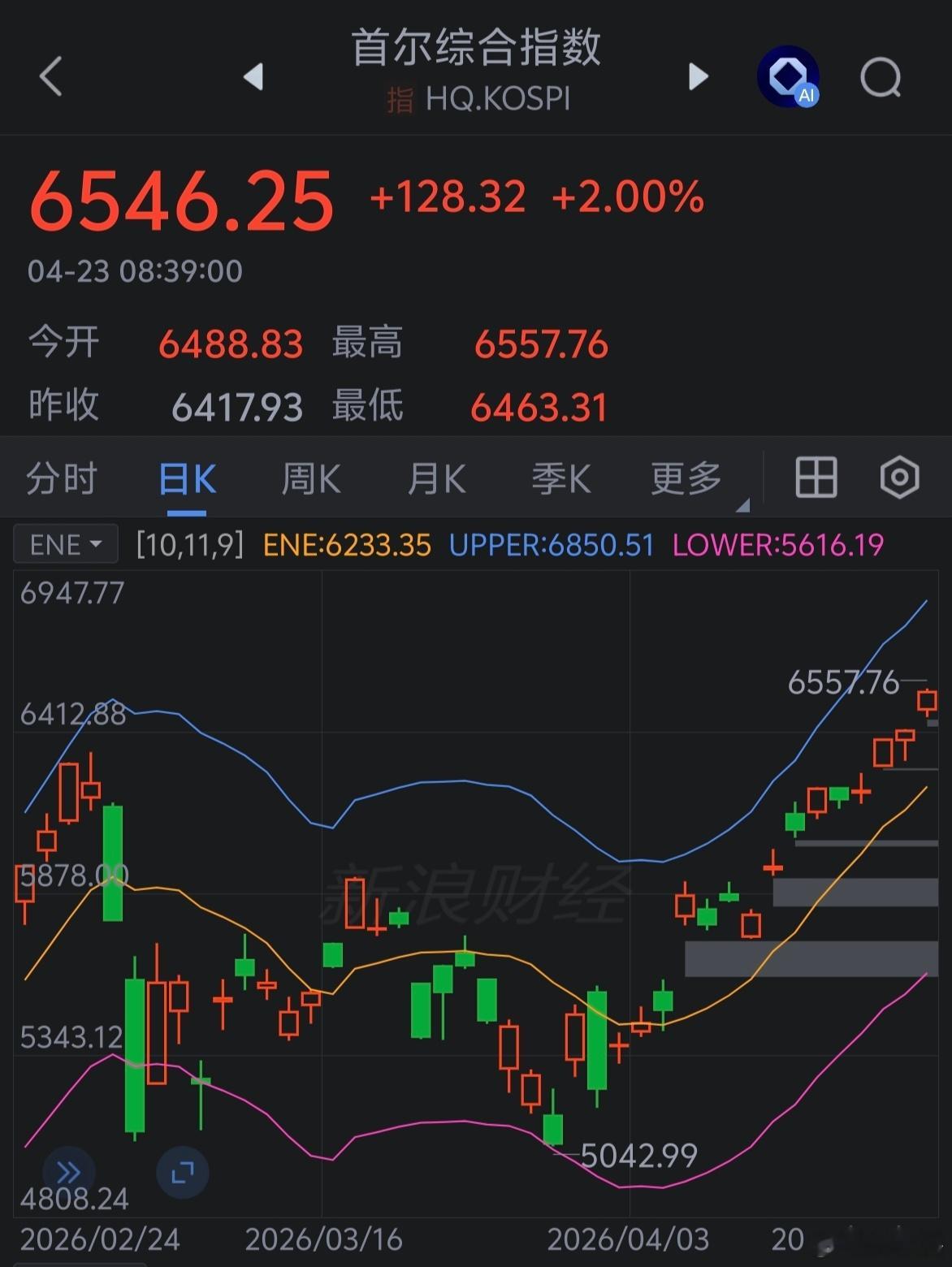Expand chart to fullscreen mode

point(181,1171)
